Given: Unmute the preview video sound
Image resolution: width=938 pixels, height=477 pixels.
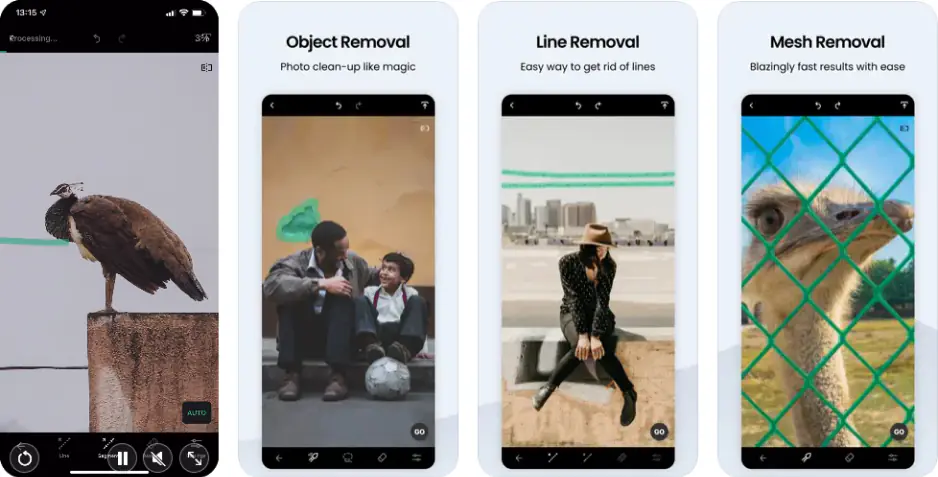Looking at the screenshot, I should [157, 459].
